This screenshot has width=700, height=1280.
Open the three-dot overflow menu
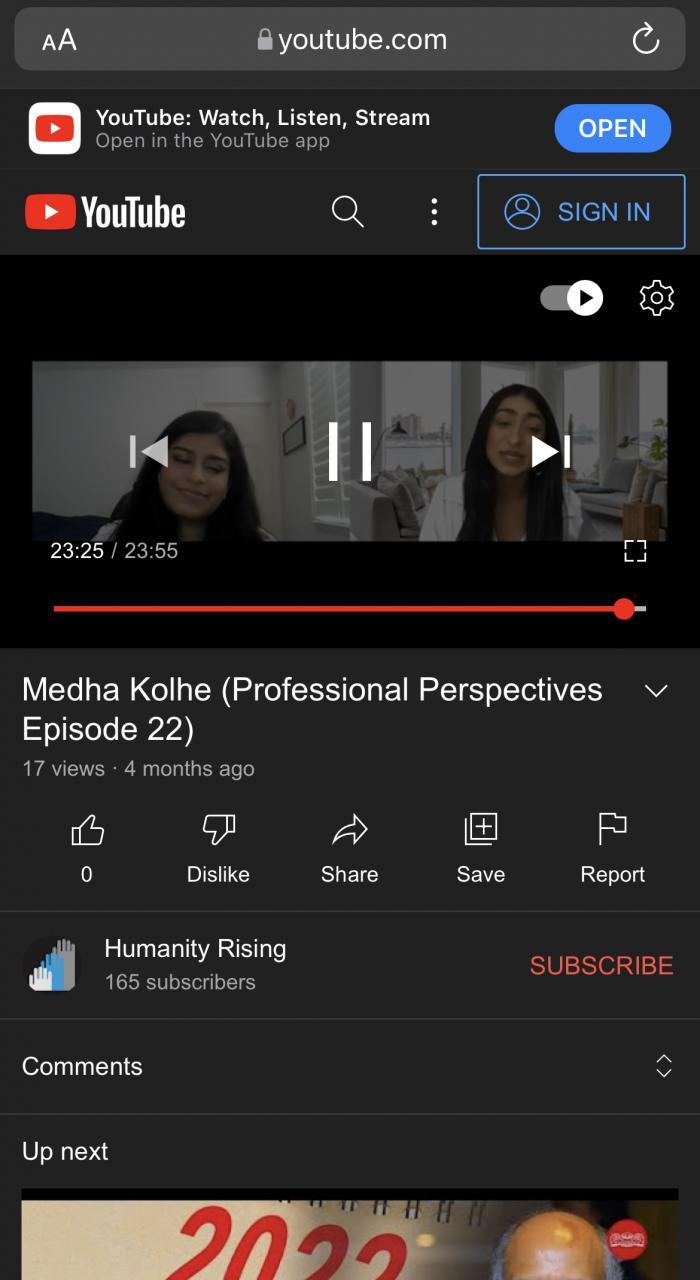434,212
